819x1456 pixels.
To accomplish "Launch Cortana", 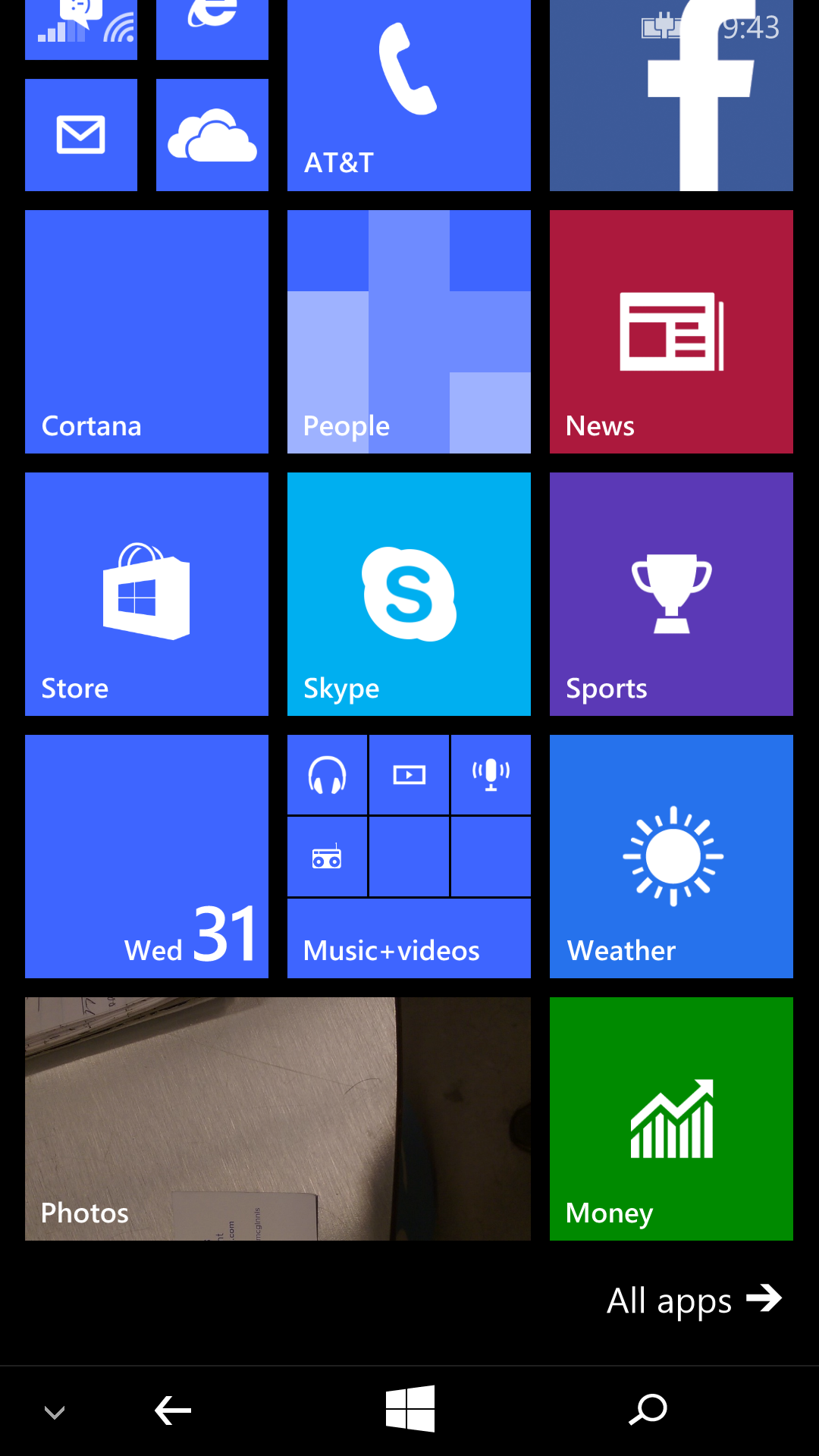I will coord(146,331).
